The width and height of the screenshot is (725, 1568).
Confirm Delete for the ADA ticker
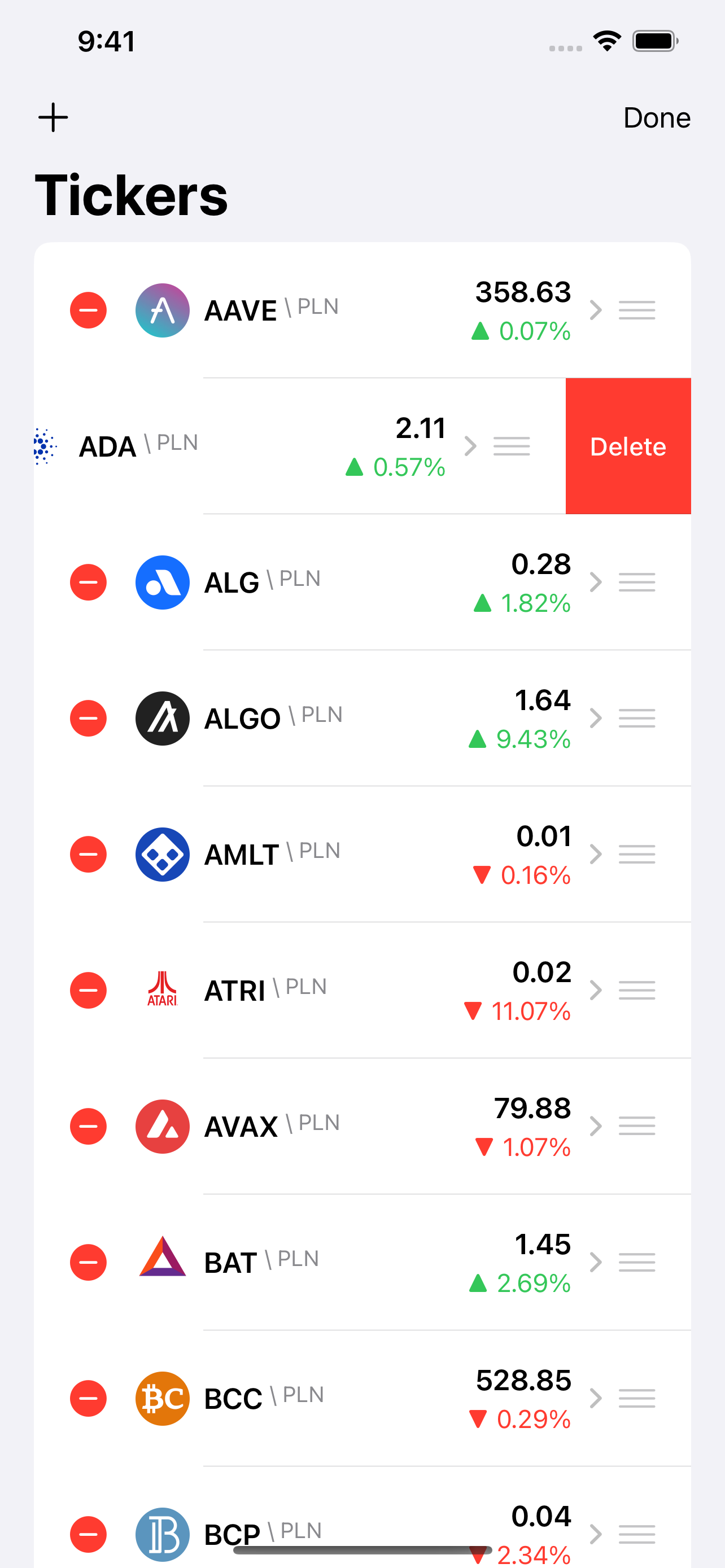628,446
